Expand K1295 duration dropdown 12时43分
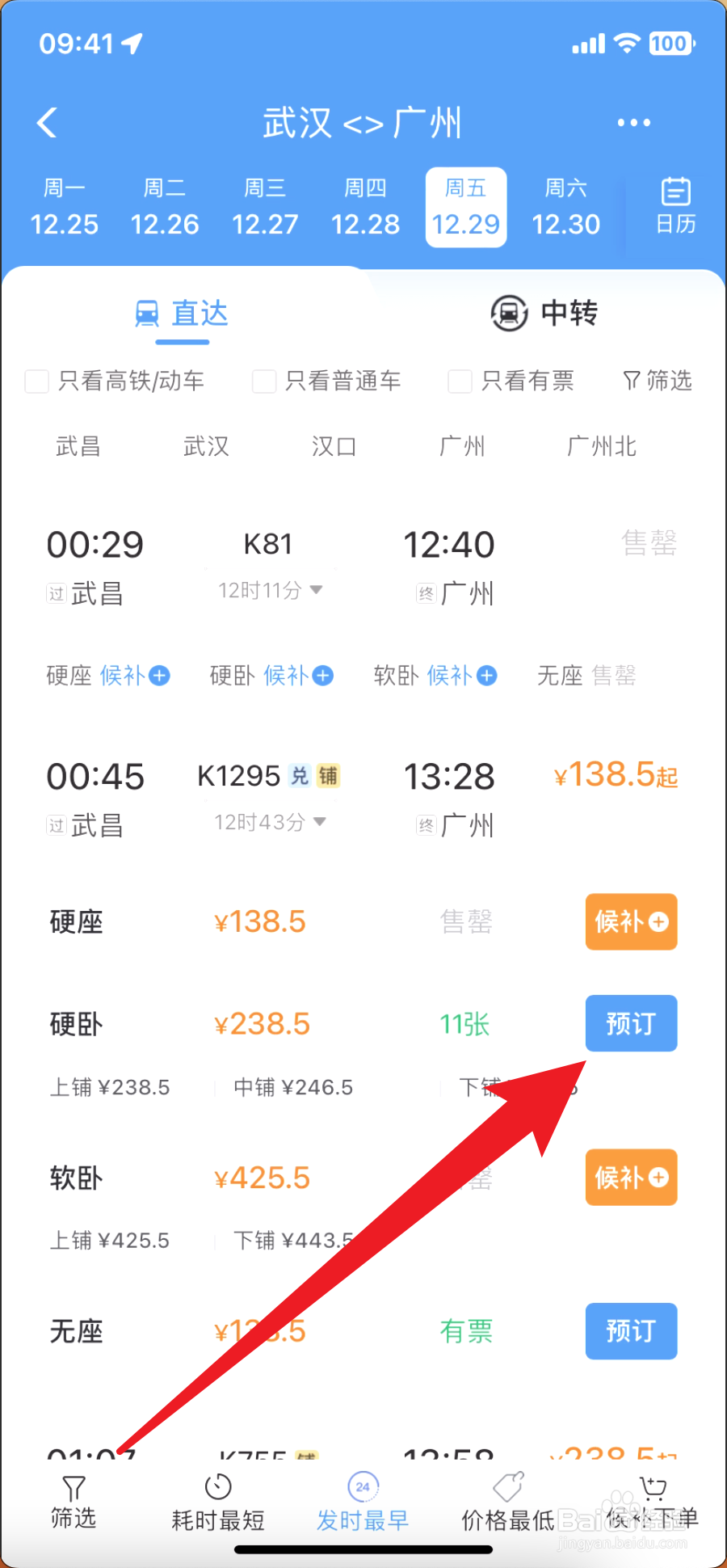Image resolution: width=727 pixels, height=1568 pixels. [x=319, y=822]
